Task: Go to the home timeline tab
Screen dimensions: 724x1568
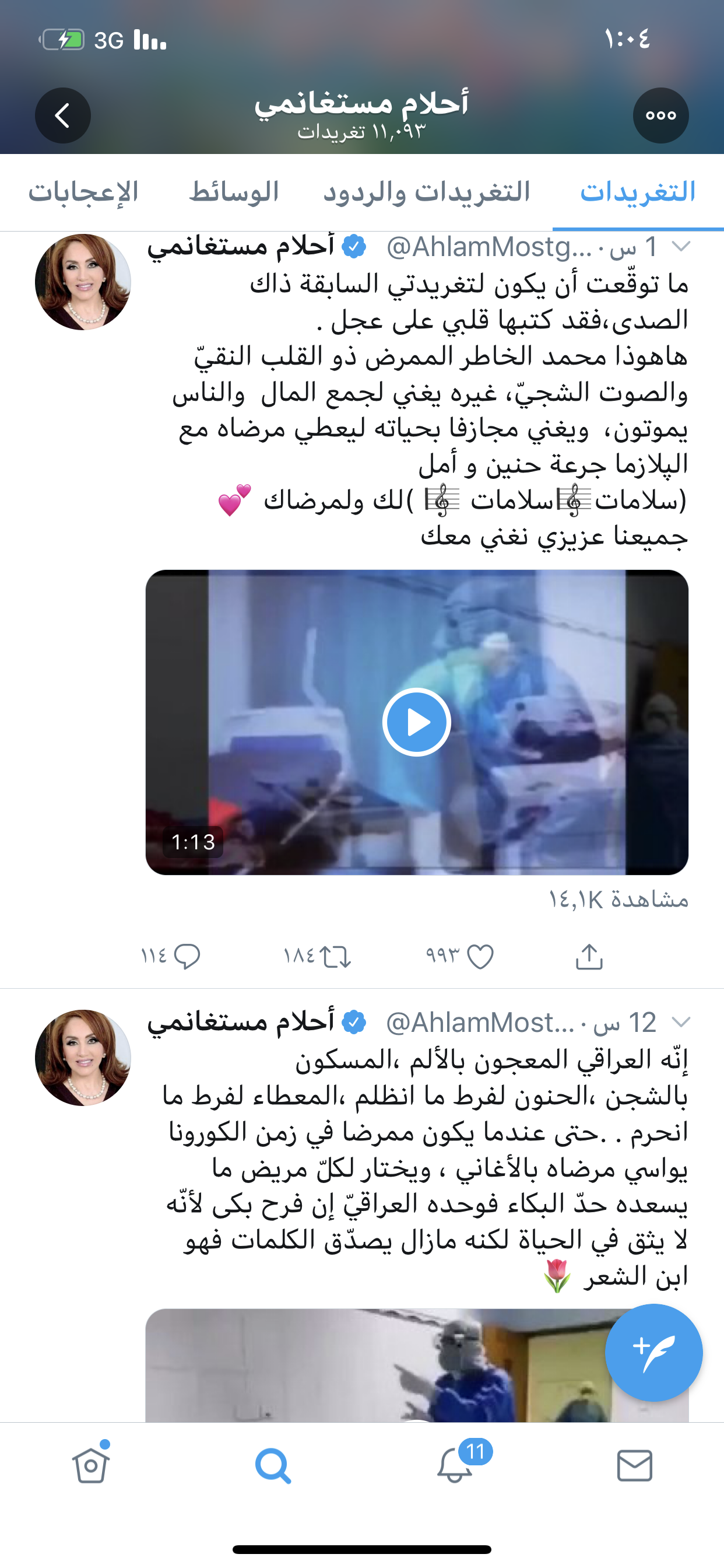Action: coord(91,1465)
